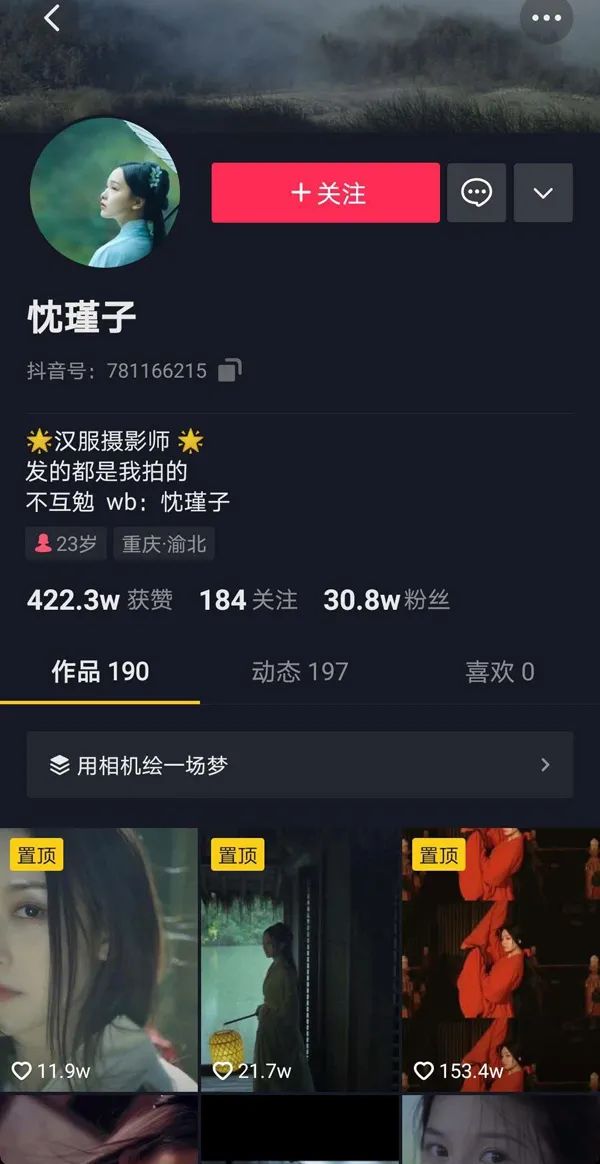Copy the Douyin ID 781166215
This screenshot has width=600, height=1164.
coord(230,370)
